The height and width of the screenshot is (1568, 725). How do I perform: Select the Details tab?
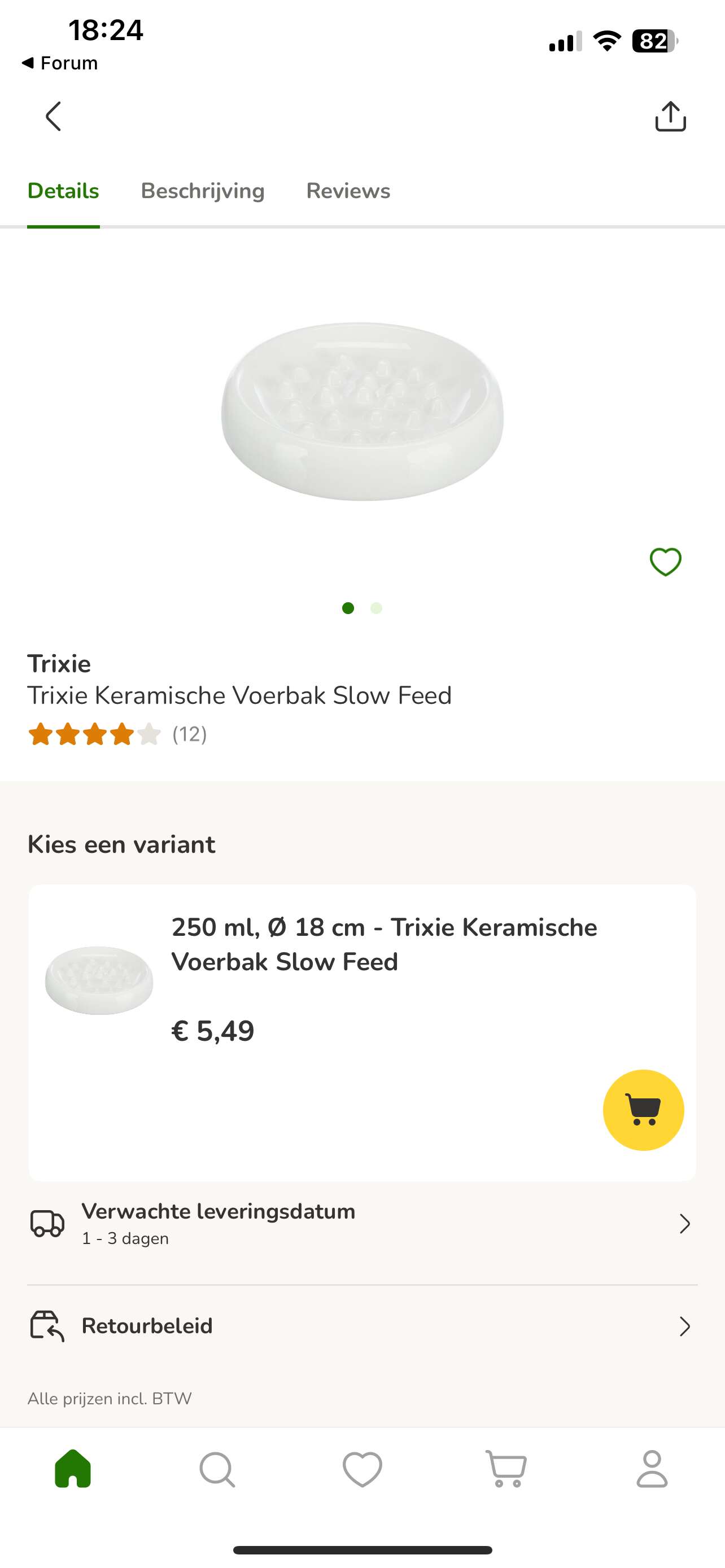tap(63, 191)
